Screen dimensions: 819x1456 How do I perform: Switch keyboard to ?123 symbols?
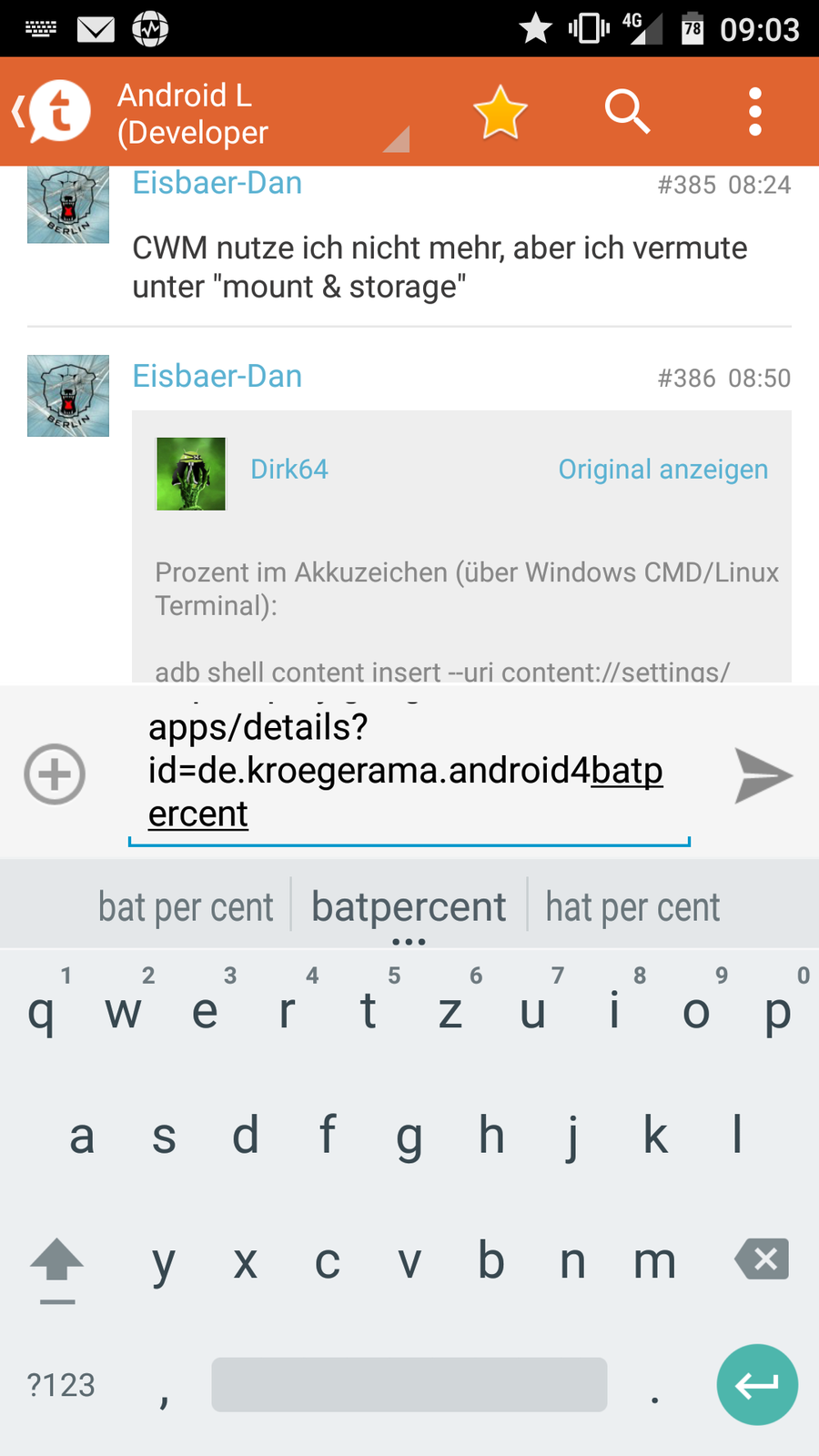tap(61, 1384)
